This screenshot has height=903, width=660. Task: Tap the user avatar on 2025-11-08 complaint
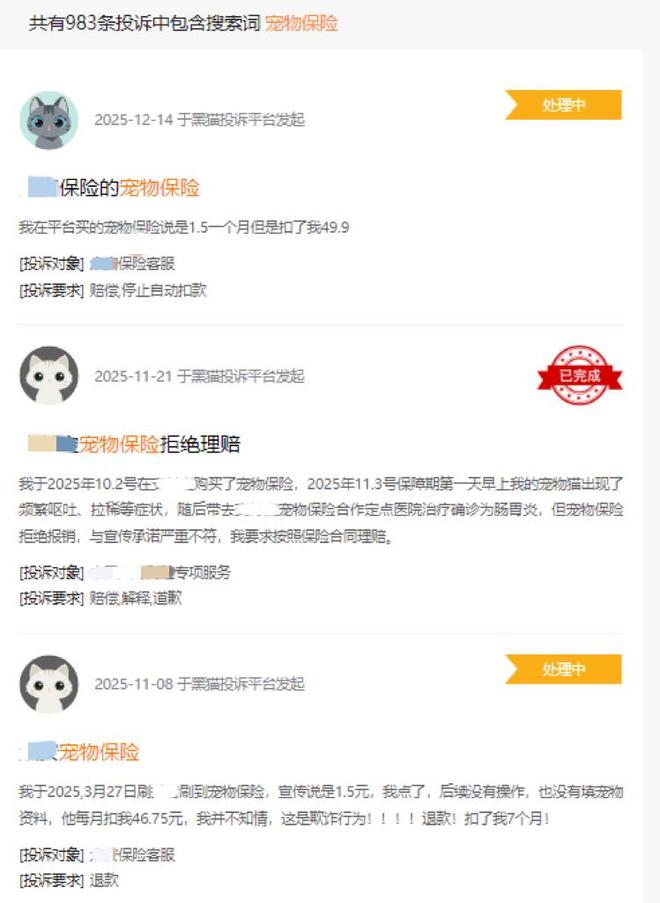click(49, 684)
